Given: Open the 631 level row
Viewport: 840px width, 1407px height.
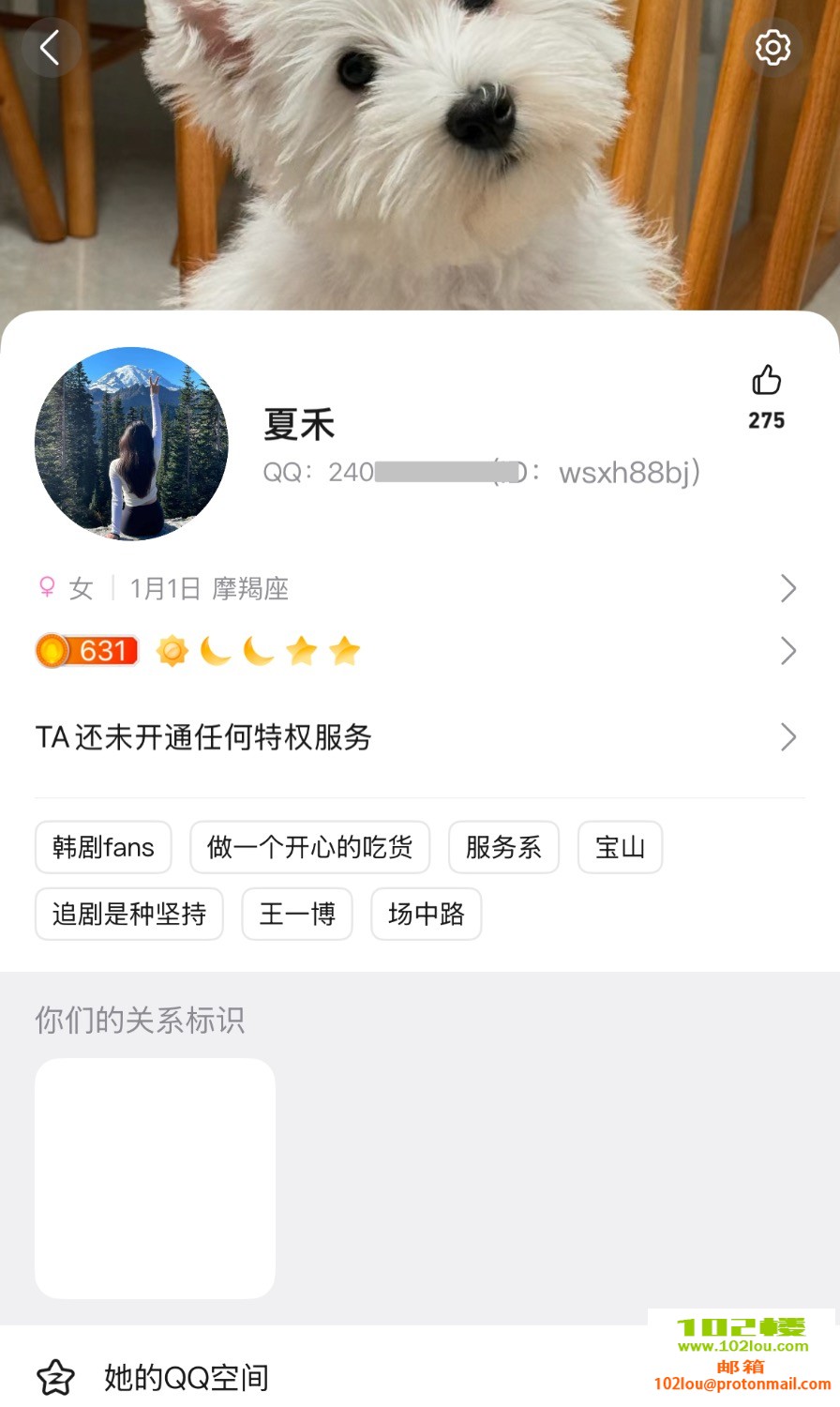Looking at the screenshot, I should pos(419,651).
